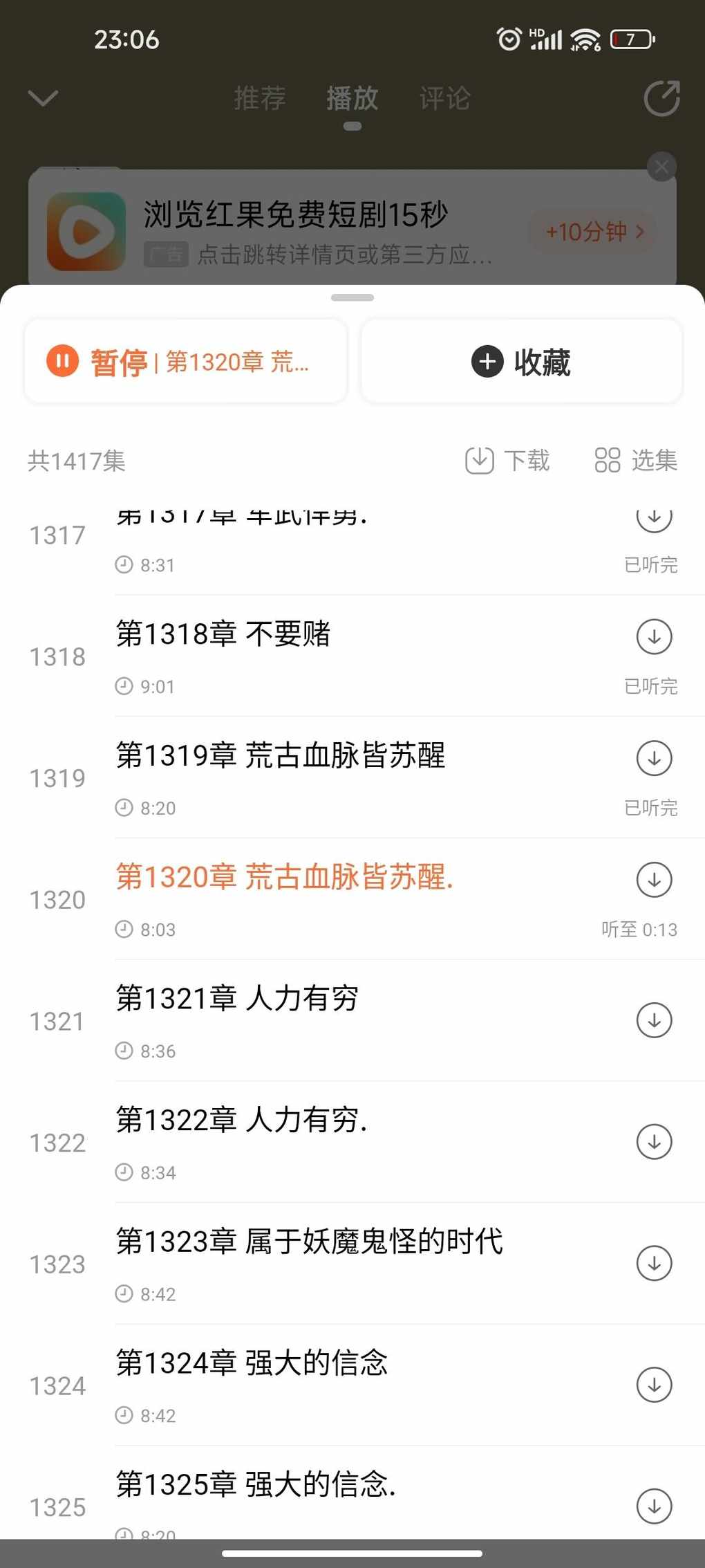
Task: Download the current chapter 1320
Action: pyautogui.click(x=654, y=880)
